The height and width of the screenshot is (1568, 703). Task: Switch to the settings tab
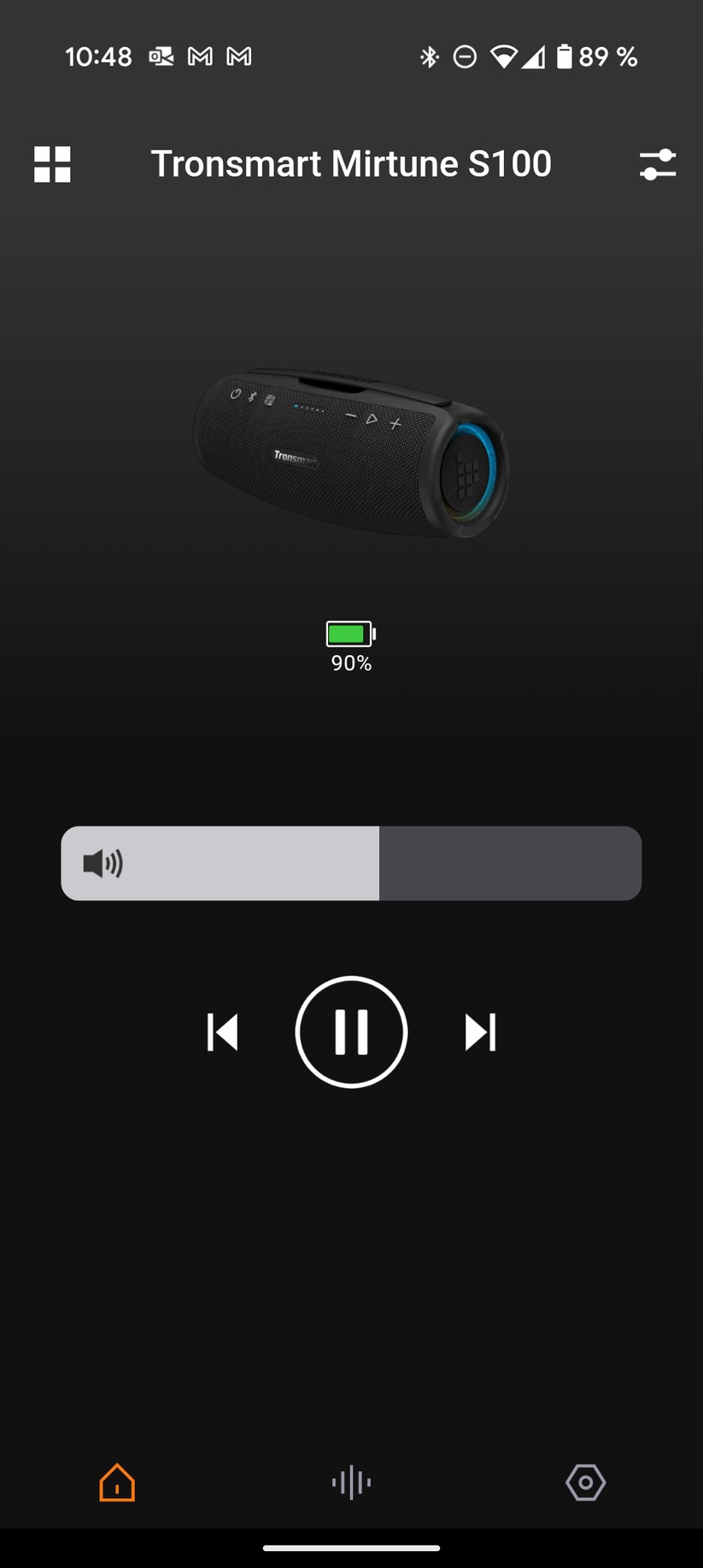click(x=585, y=1483)
